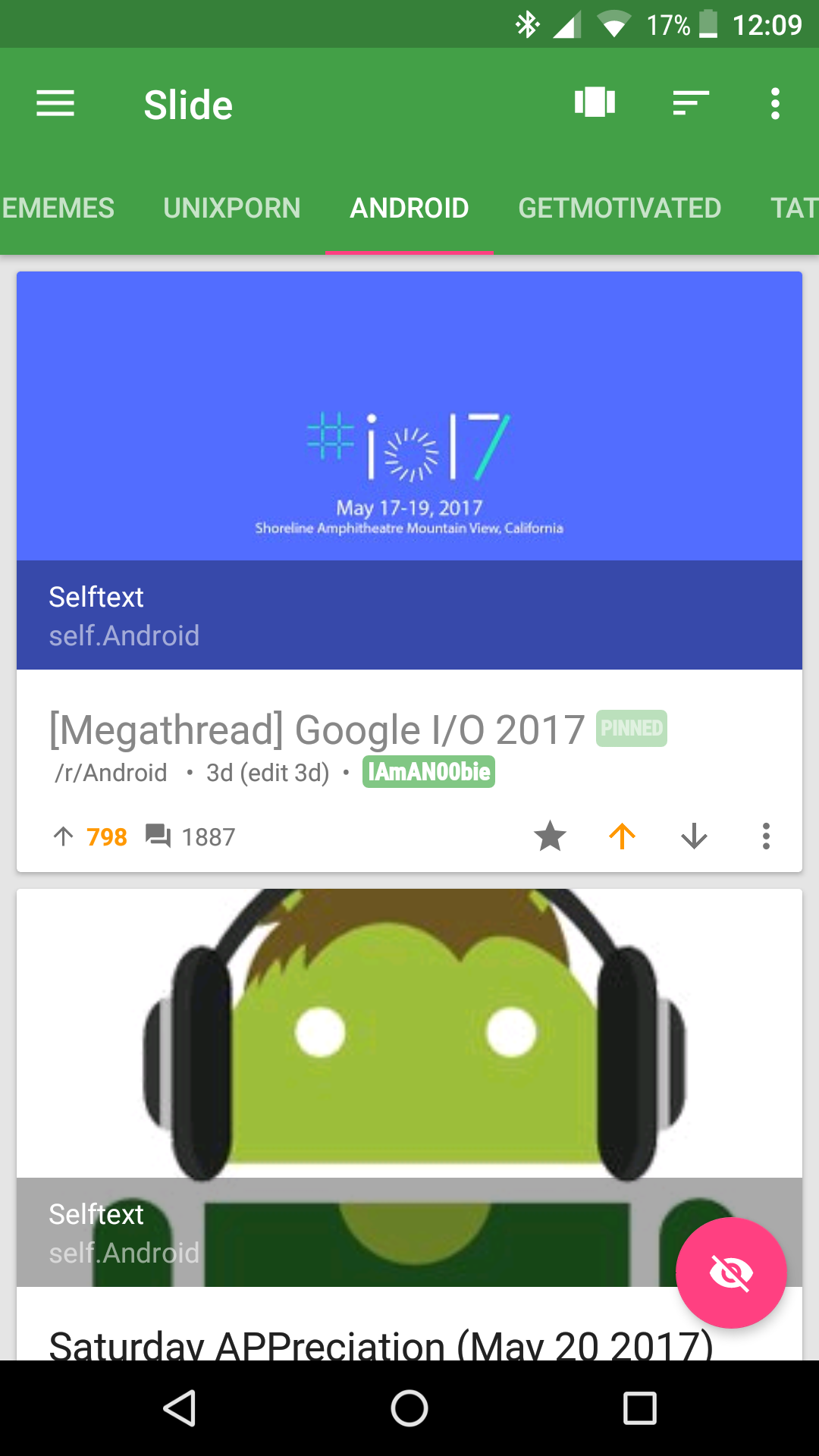The height and width of the screenshot is (1456, 819).
Task: Open the /r/Android subreddit link
Action: [109, 772]
